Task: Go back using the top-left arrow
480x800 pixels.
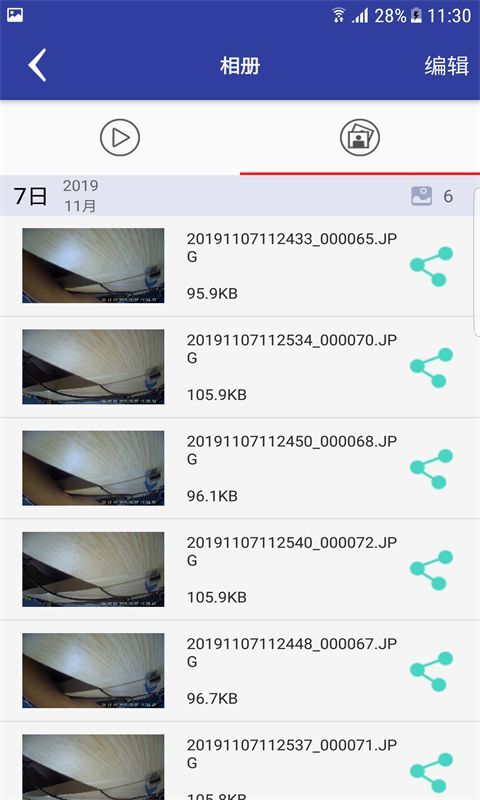Action: 37,65
